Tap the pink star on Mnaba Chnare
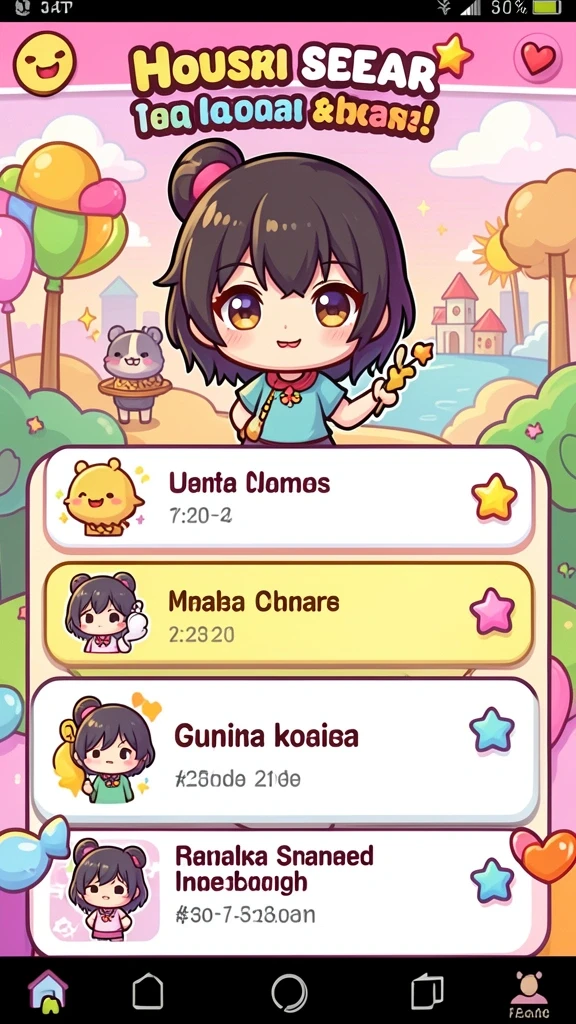576x1024 pixels. [x=492, y=612]
